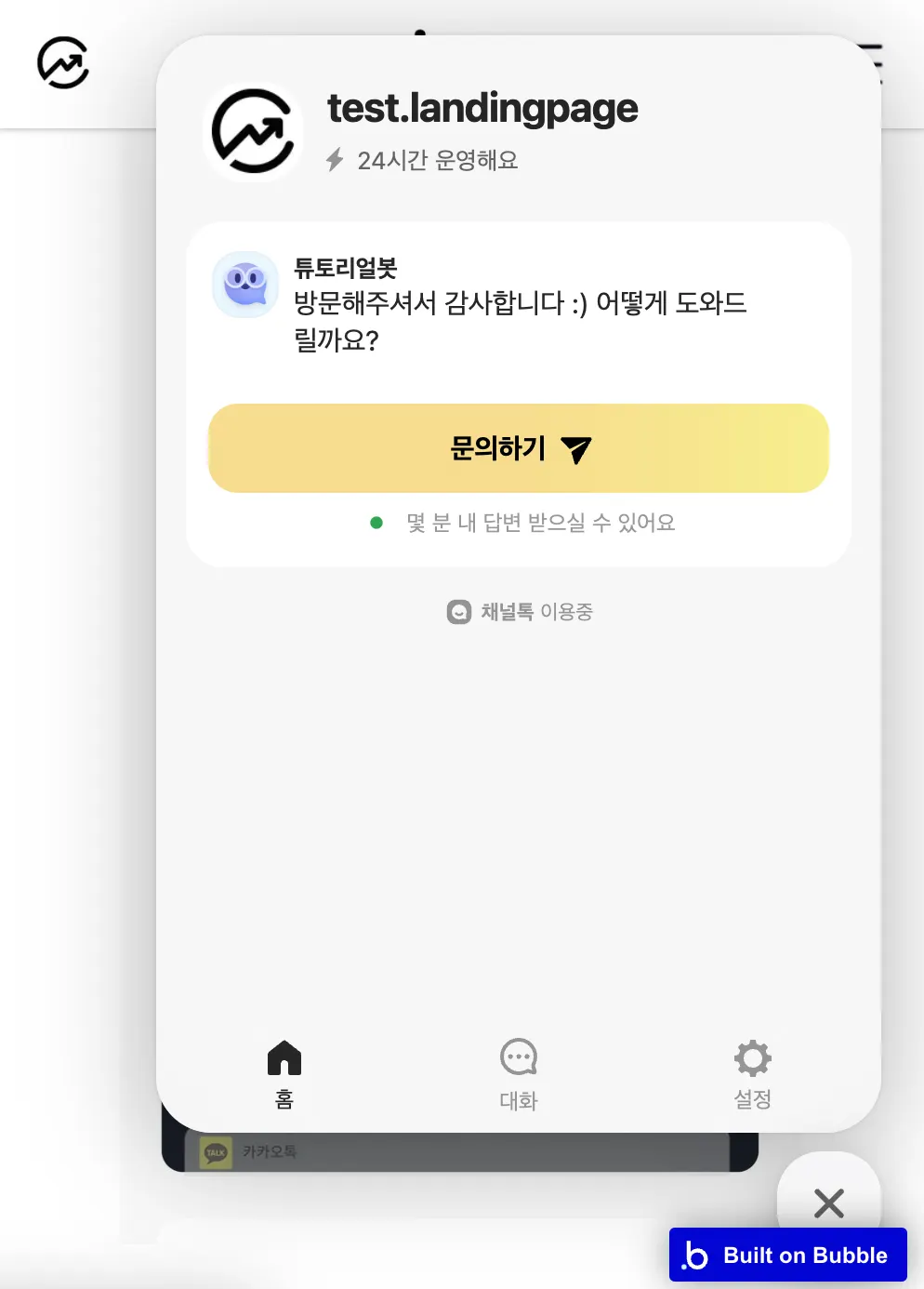Open the 설정 settings tab
This screenshot has width=924, height=1289.
click(x=752, y=1073)
